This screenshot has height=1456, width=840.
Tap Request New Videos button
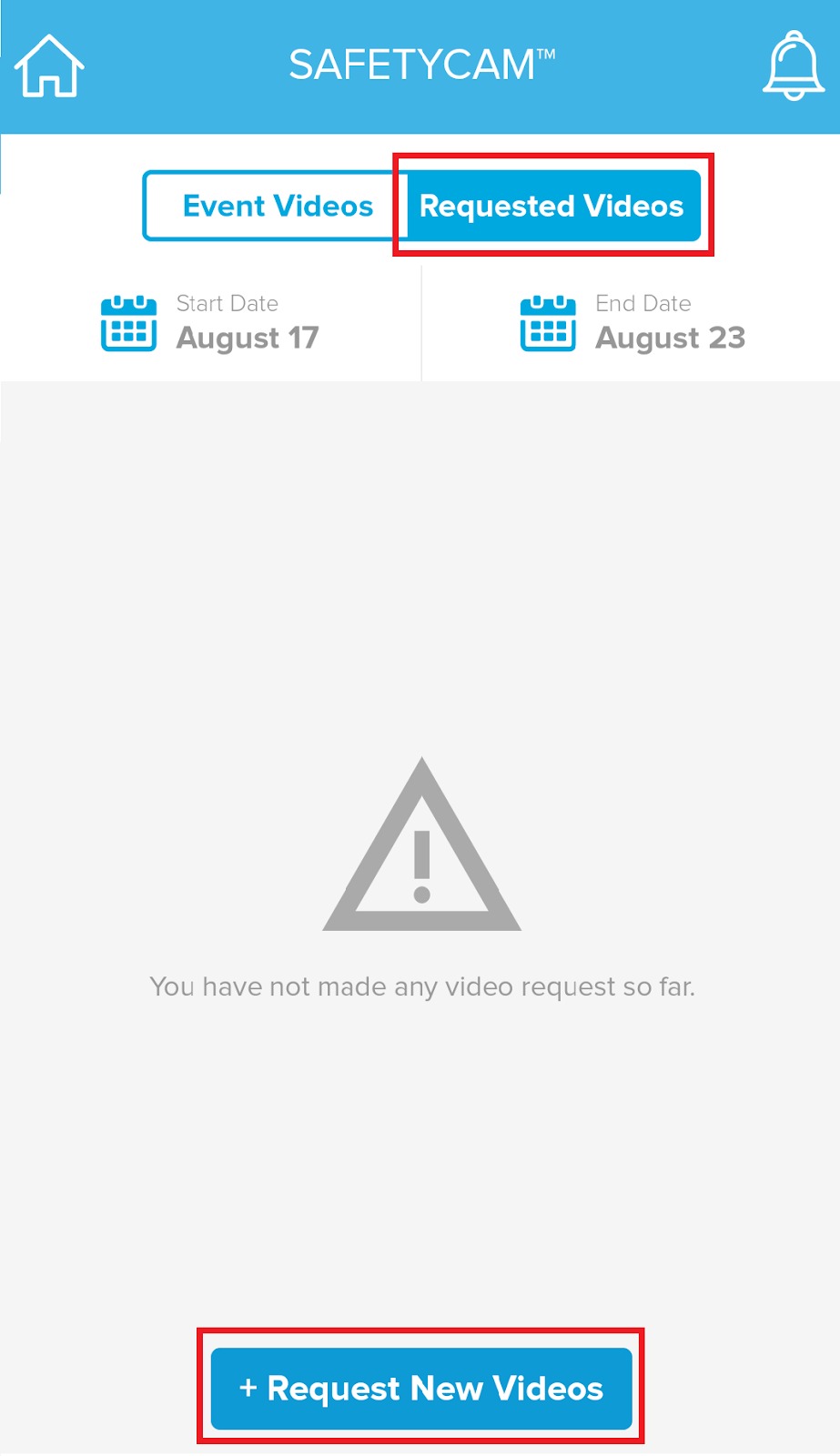(421, 1389)
